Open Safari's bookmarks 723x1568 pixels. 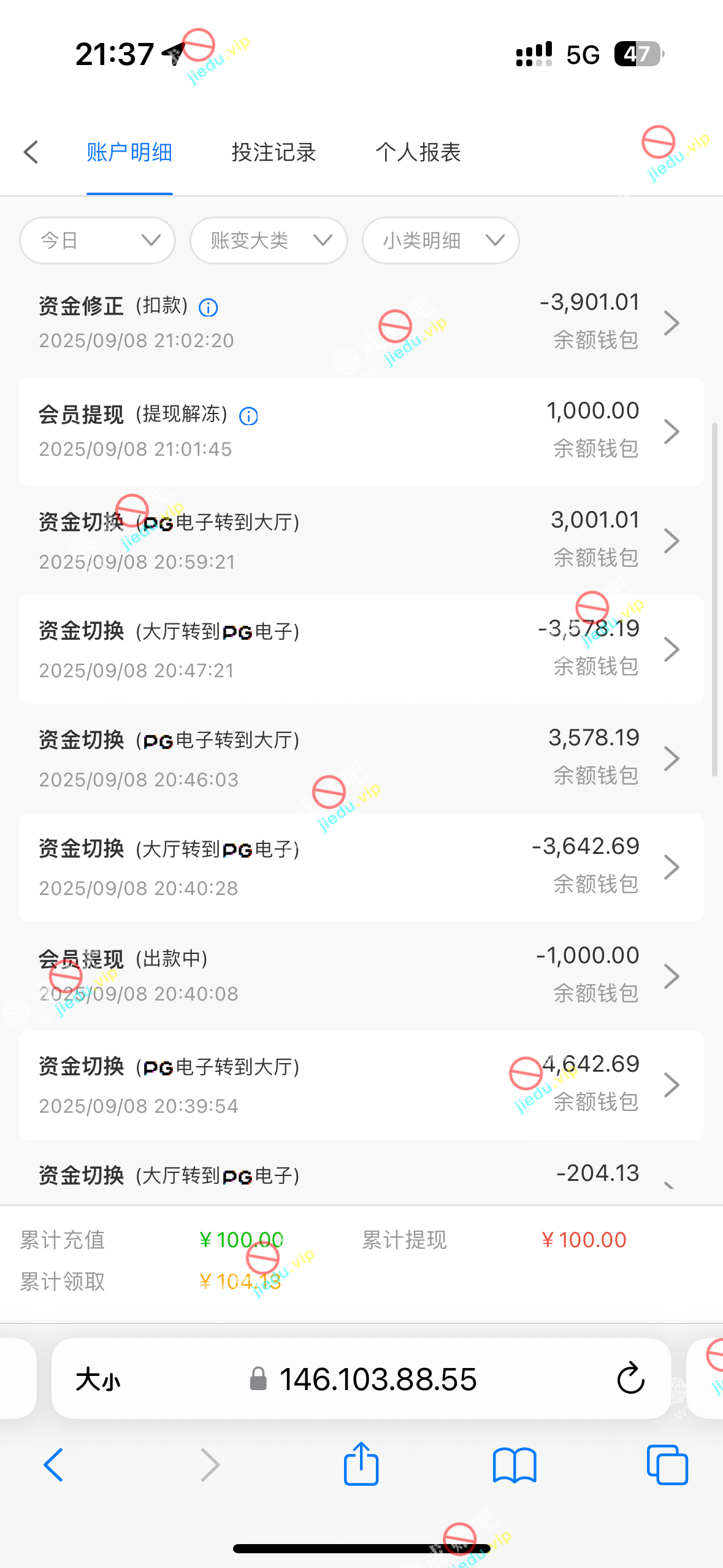[x=515, y=1466]
